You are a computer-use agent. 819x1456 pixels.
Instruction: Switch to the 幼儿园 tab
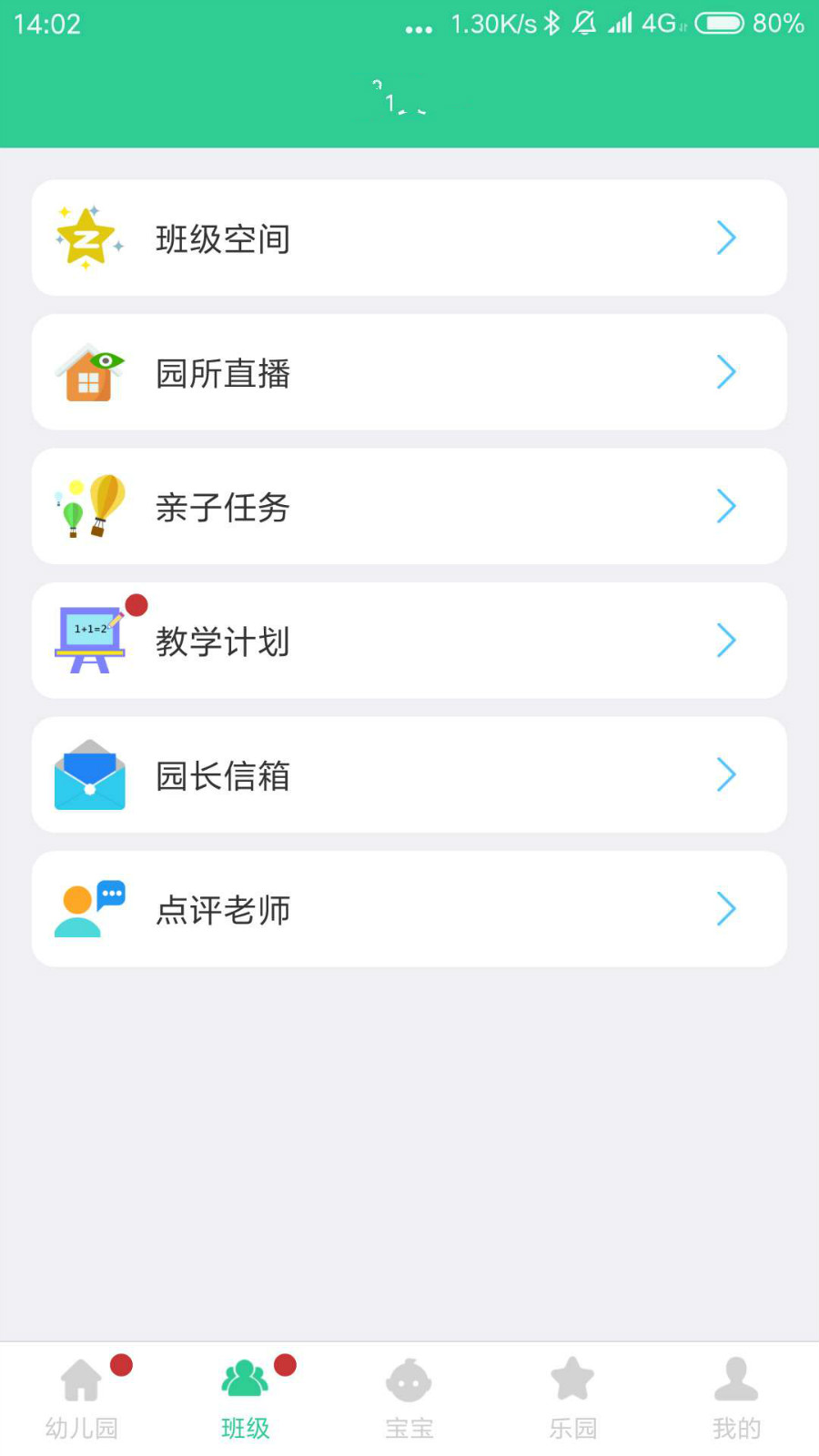pyautogui.click(x=82, y=1399)
